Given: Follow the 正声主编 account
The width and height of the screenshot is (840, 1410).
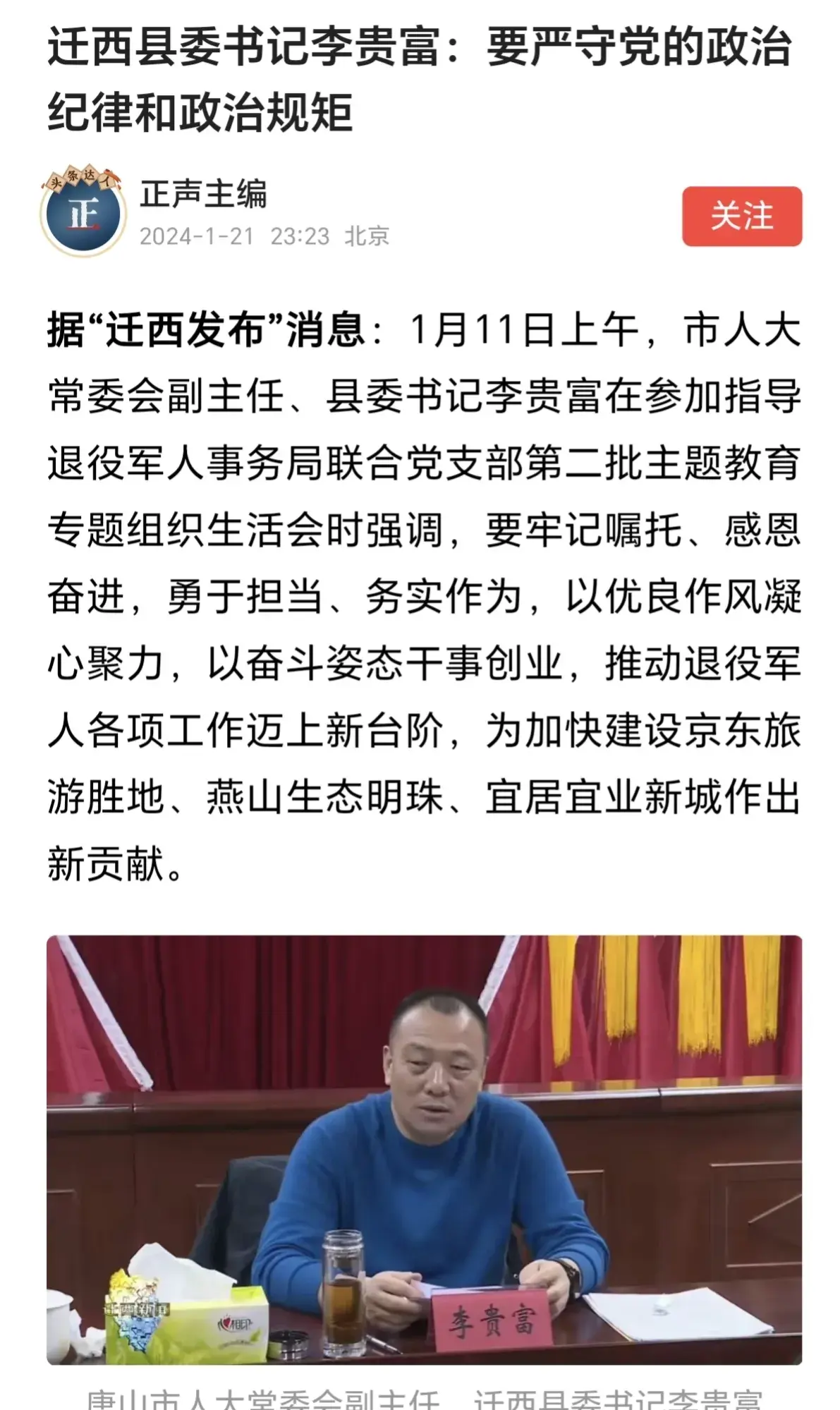Looking at the screenshot, I should 741,216.
